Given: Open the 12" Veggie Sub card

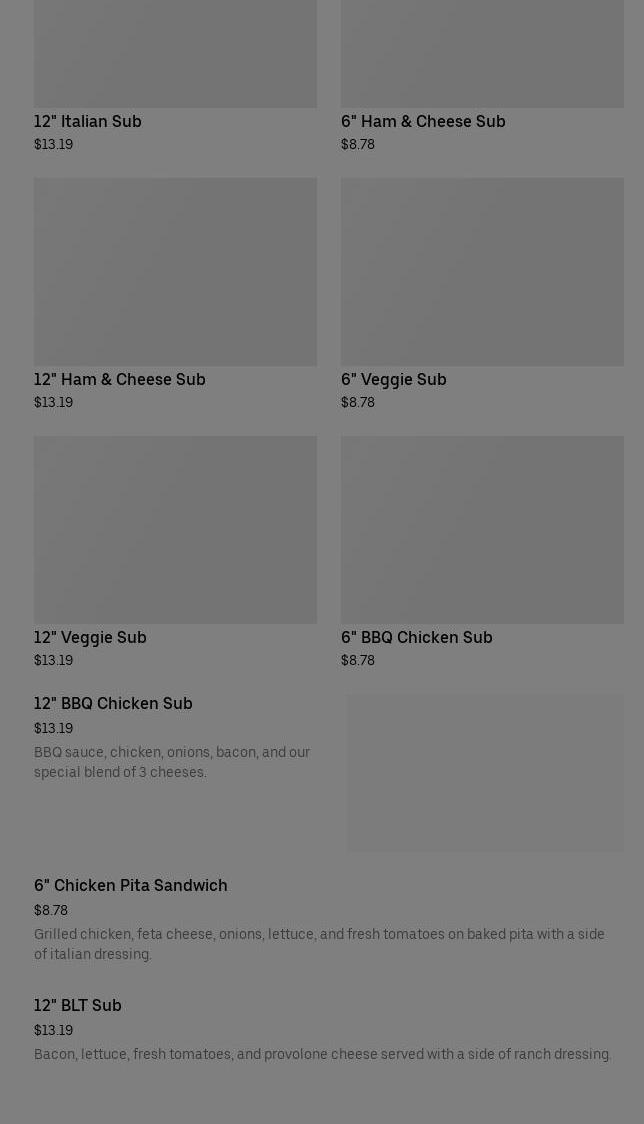Looking at the screenshot, I should [90, 637].
